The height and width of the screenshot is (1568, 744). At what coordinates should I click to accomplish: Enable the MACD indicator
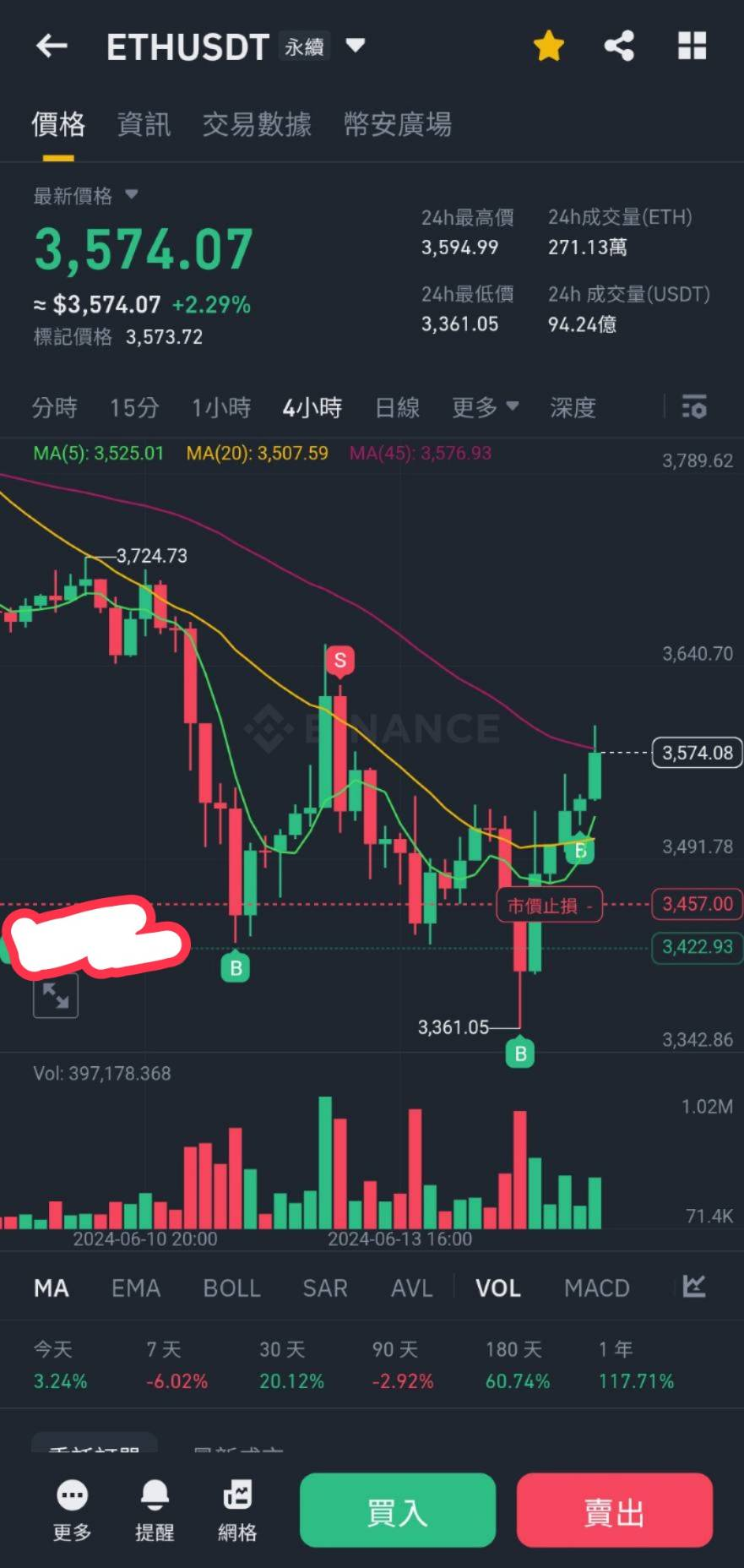point(596,1288)
